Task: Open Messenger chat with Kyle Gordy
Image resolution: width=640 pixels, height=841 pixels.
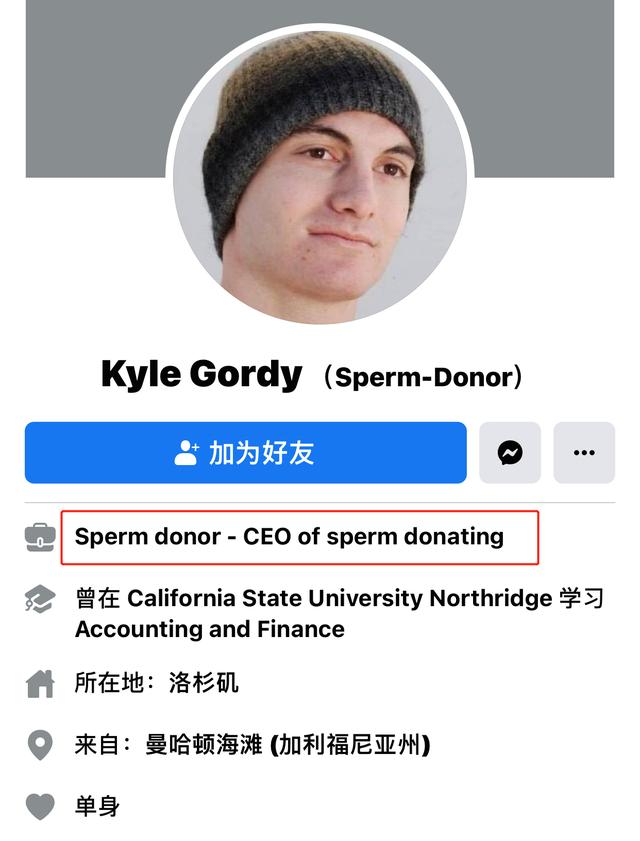Action: tap(510, 453)
